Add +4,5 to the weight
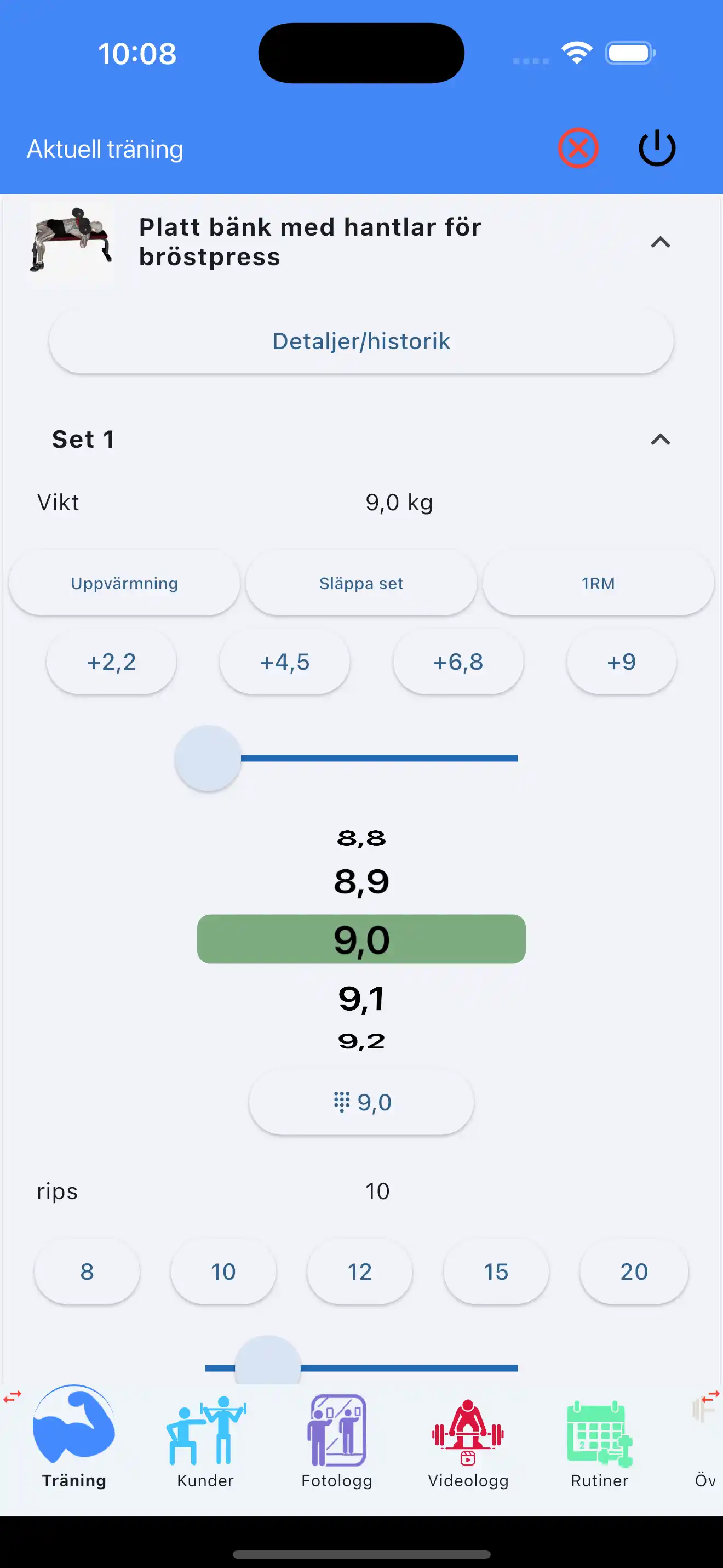 point(285,662)
